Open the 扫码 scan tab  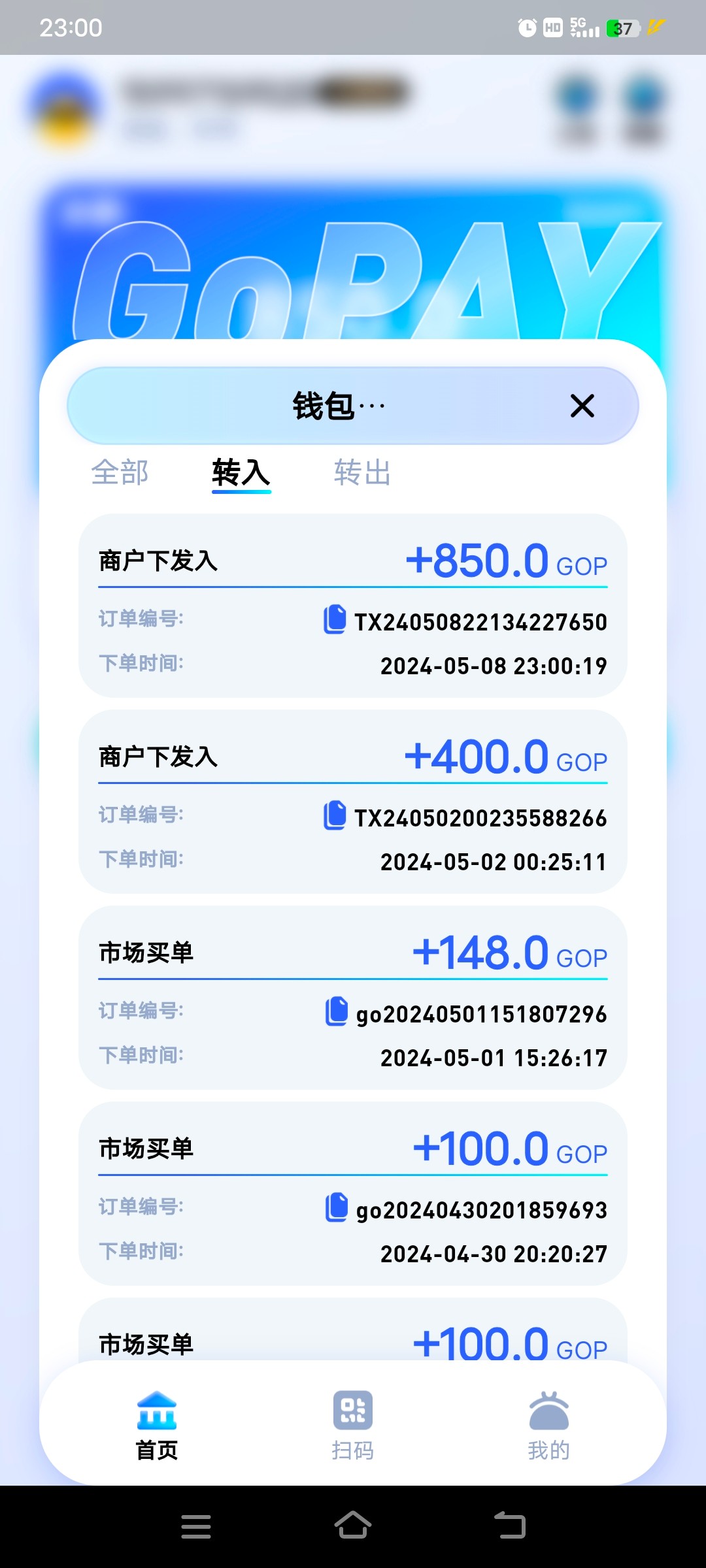[x=353, y=1426]
